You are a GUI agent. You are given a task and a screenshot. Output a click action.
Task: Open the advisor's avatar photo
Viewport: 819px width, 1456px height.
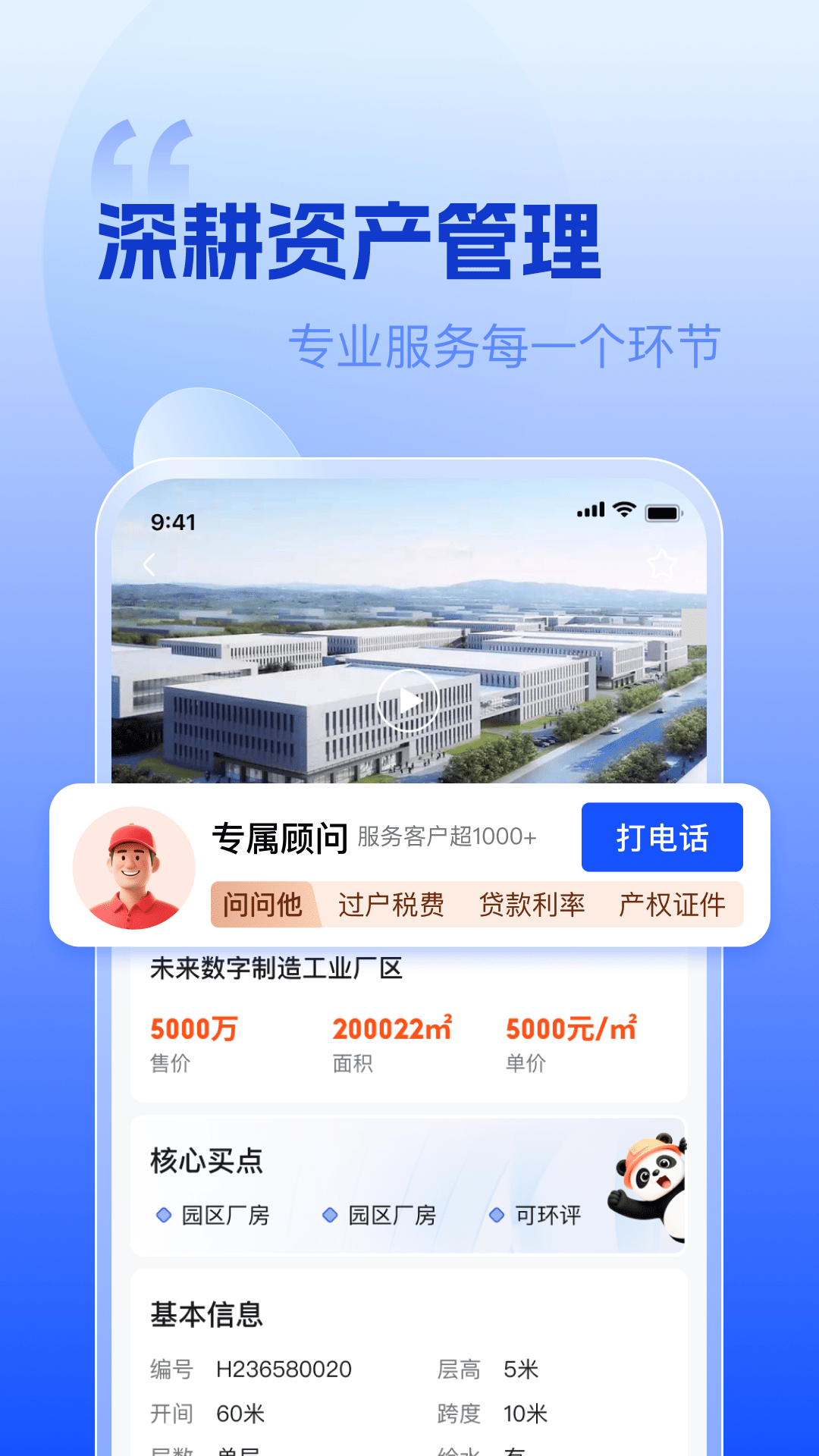(x=134, y=868)
